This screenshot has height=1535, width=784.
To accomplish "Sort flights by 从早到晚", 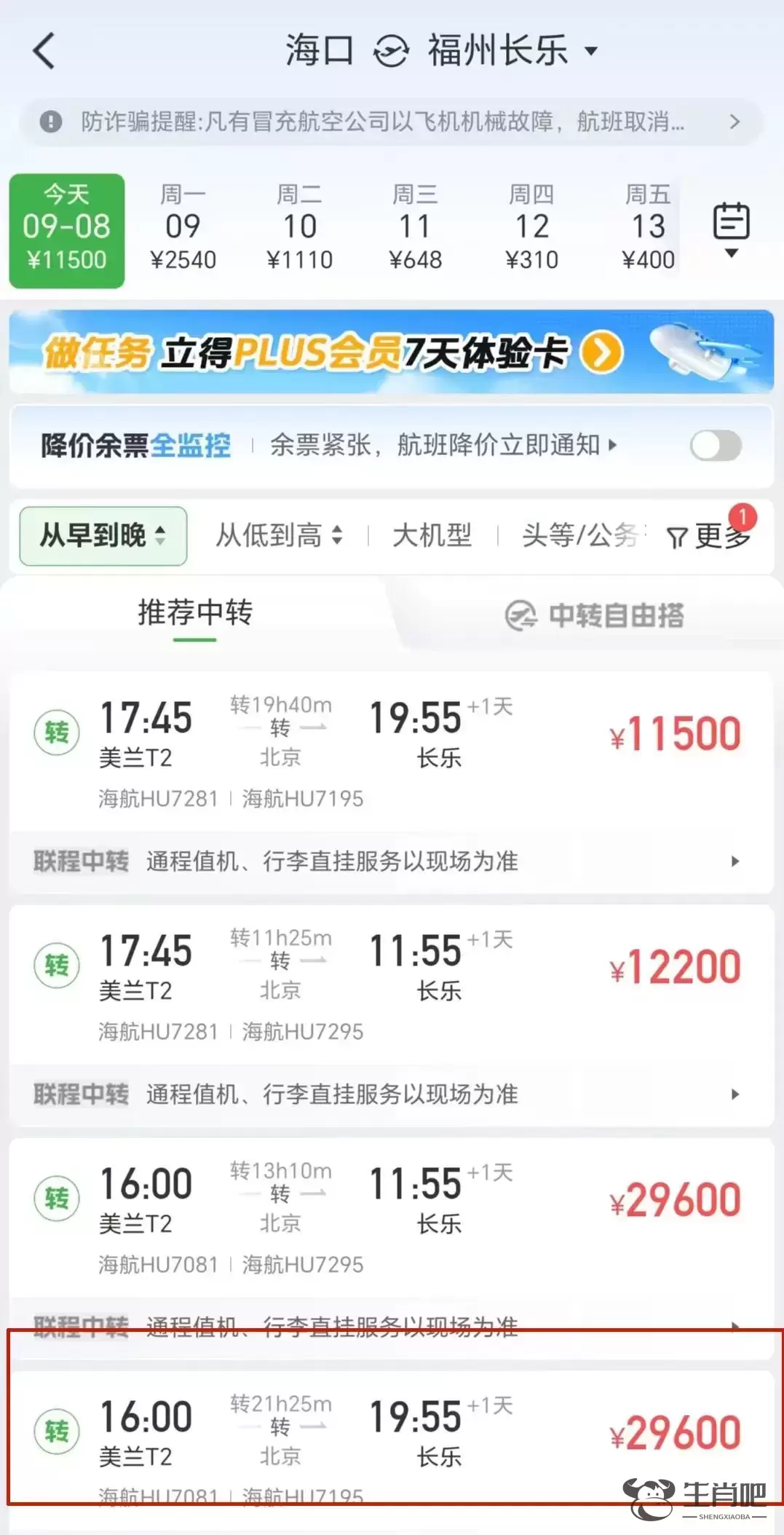I will point(103,536).
